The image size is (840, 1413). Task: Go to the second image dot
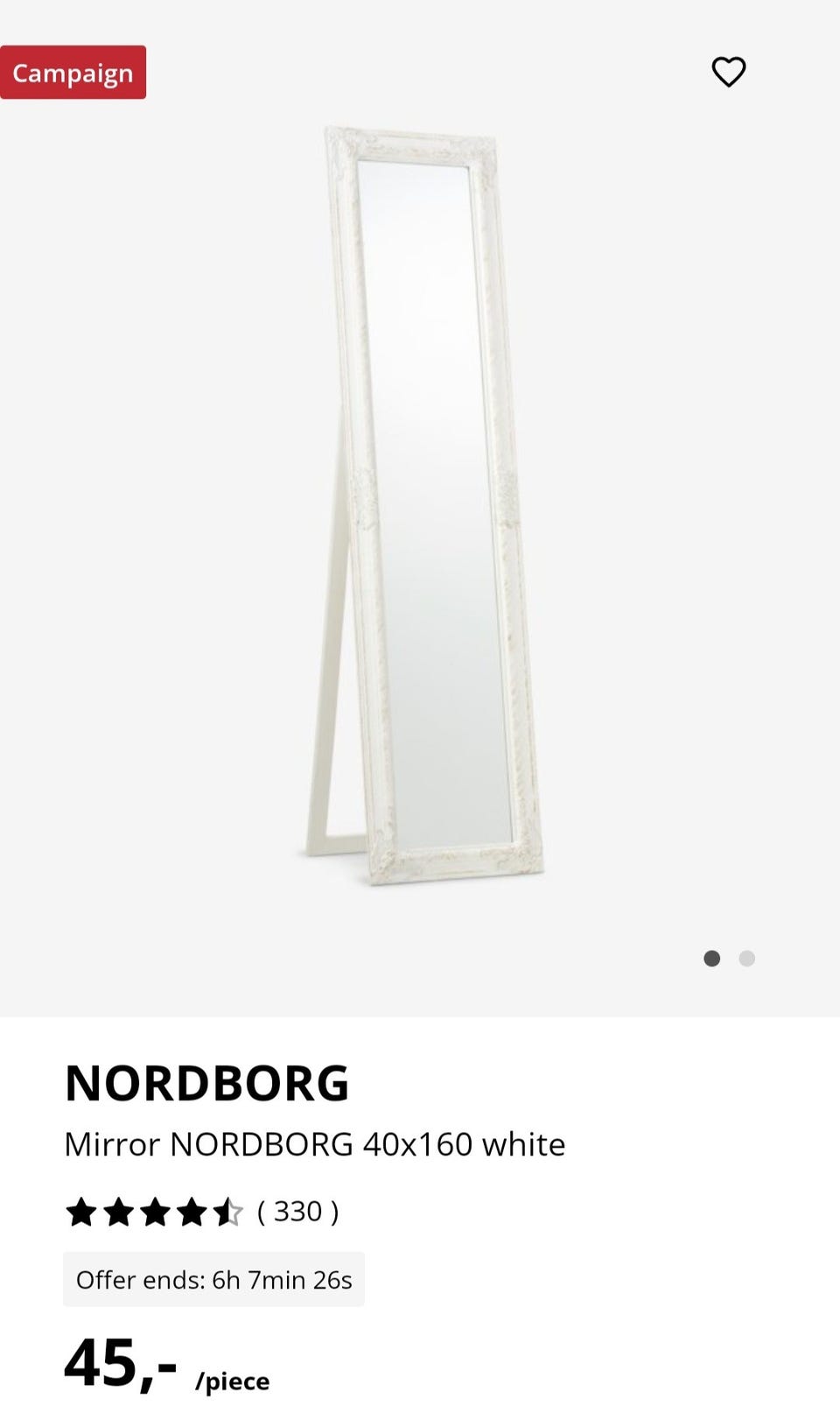click(x=746, y=959)
